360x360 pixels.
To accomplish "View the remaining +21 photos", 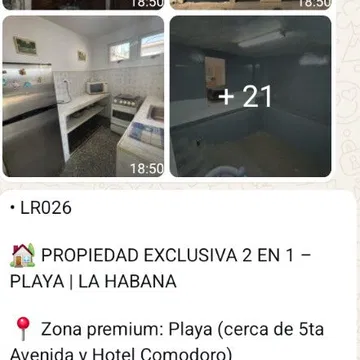I will 250,96.
